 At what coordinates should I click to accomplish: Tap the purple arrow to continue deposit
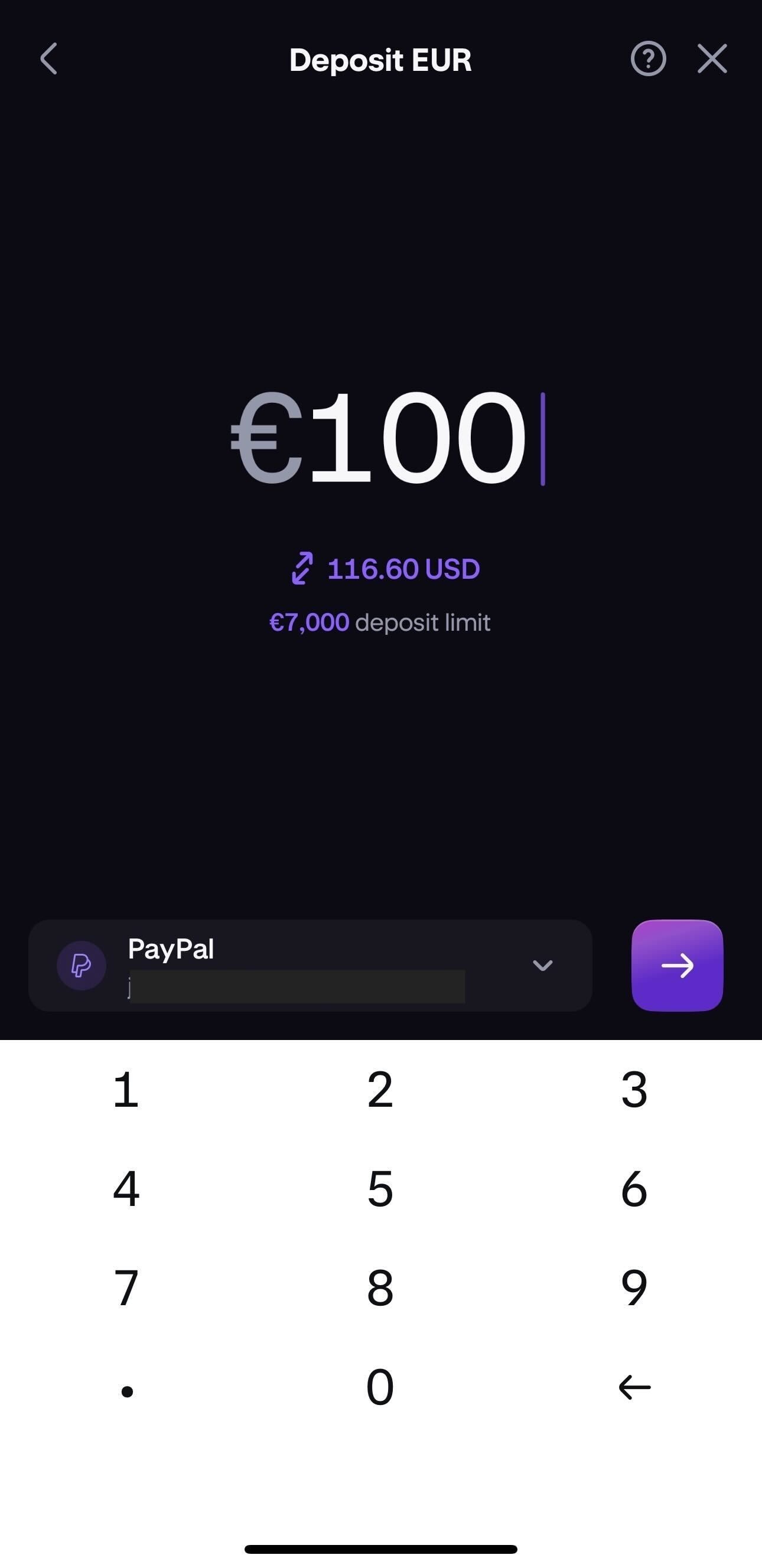coord(677,966)
